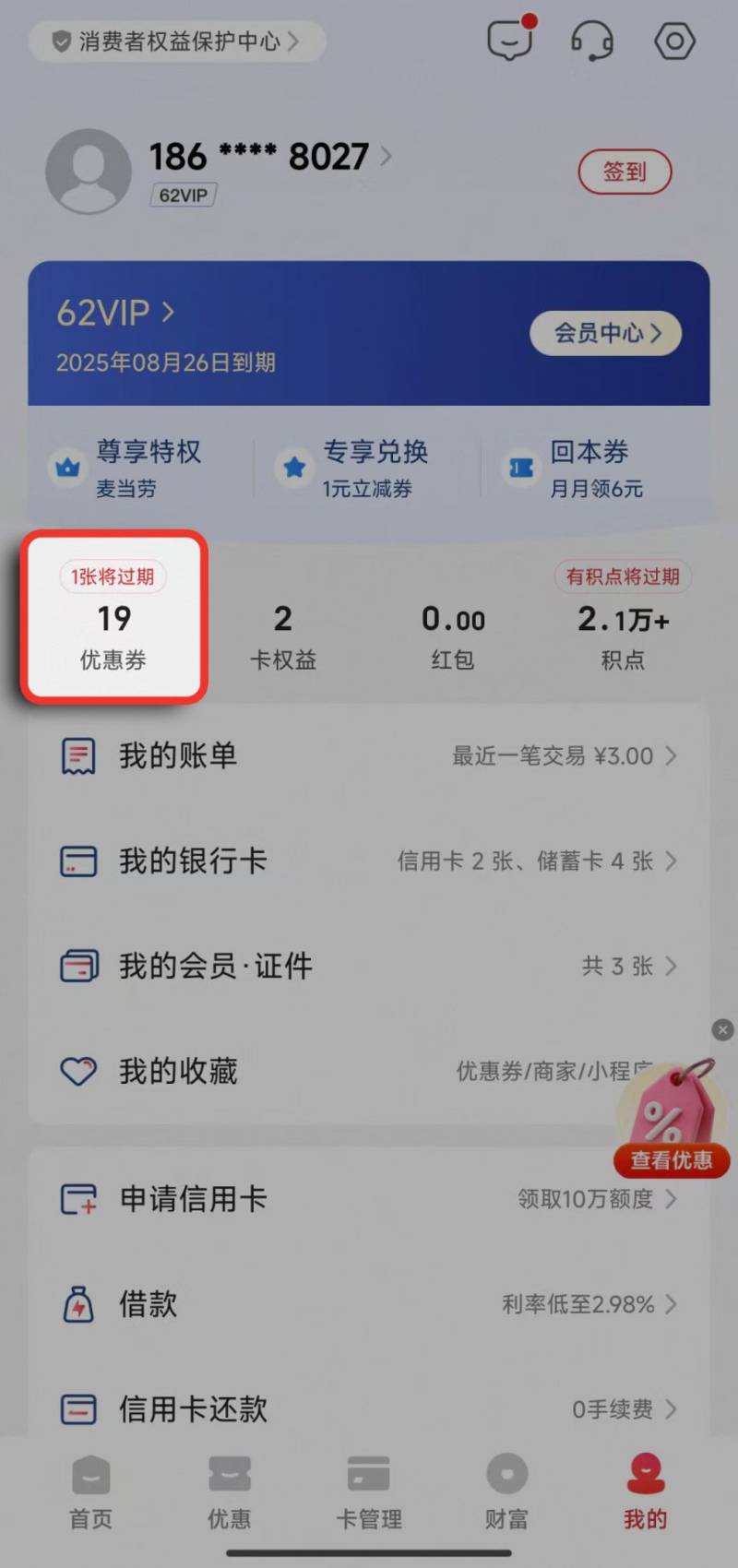738x1568 pixels.
Task: Open 消费者权益保护中心 link
Action: coord(177,42)
